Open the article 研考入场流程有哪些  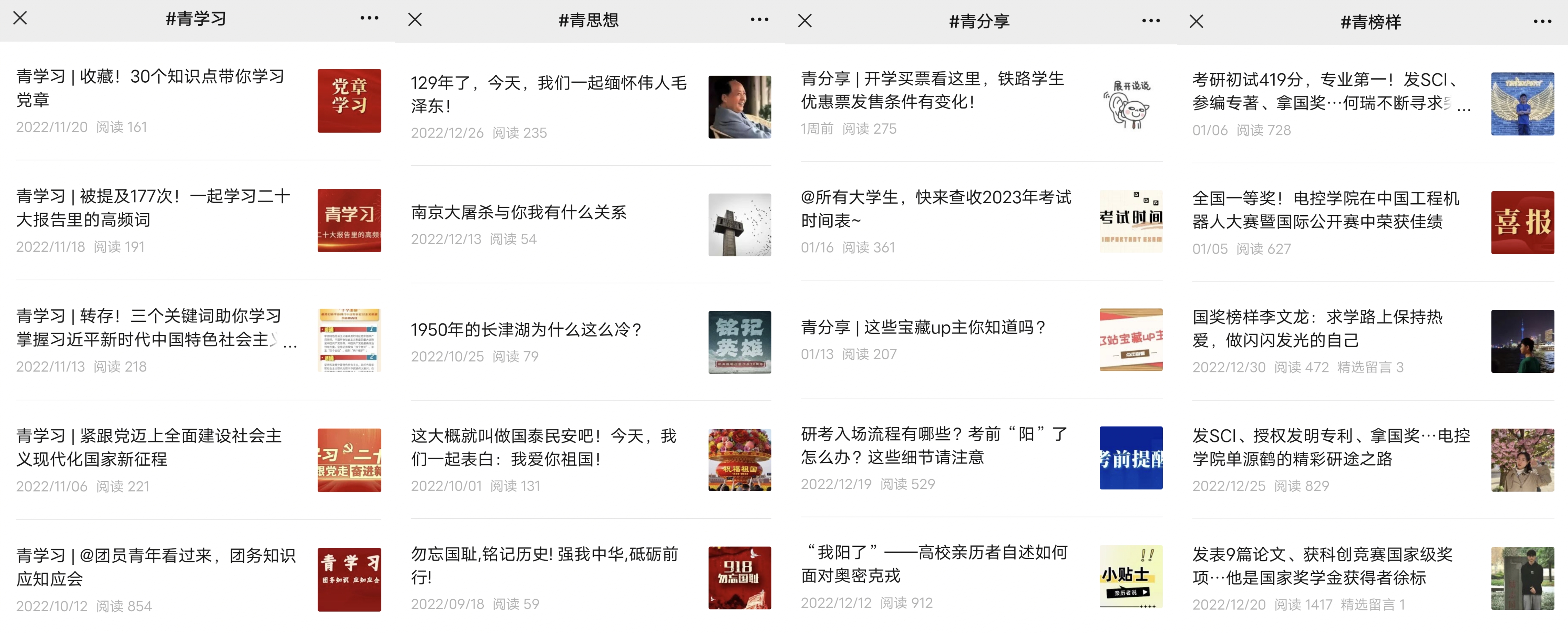point(934,446)
